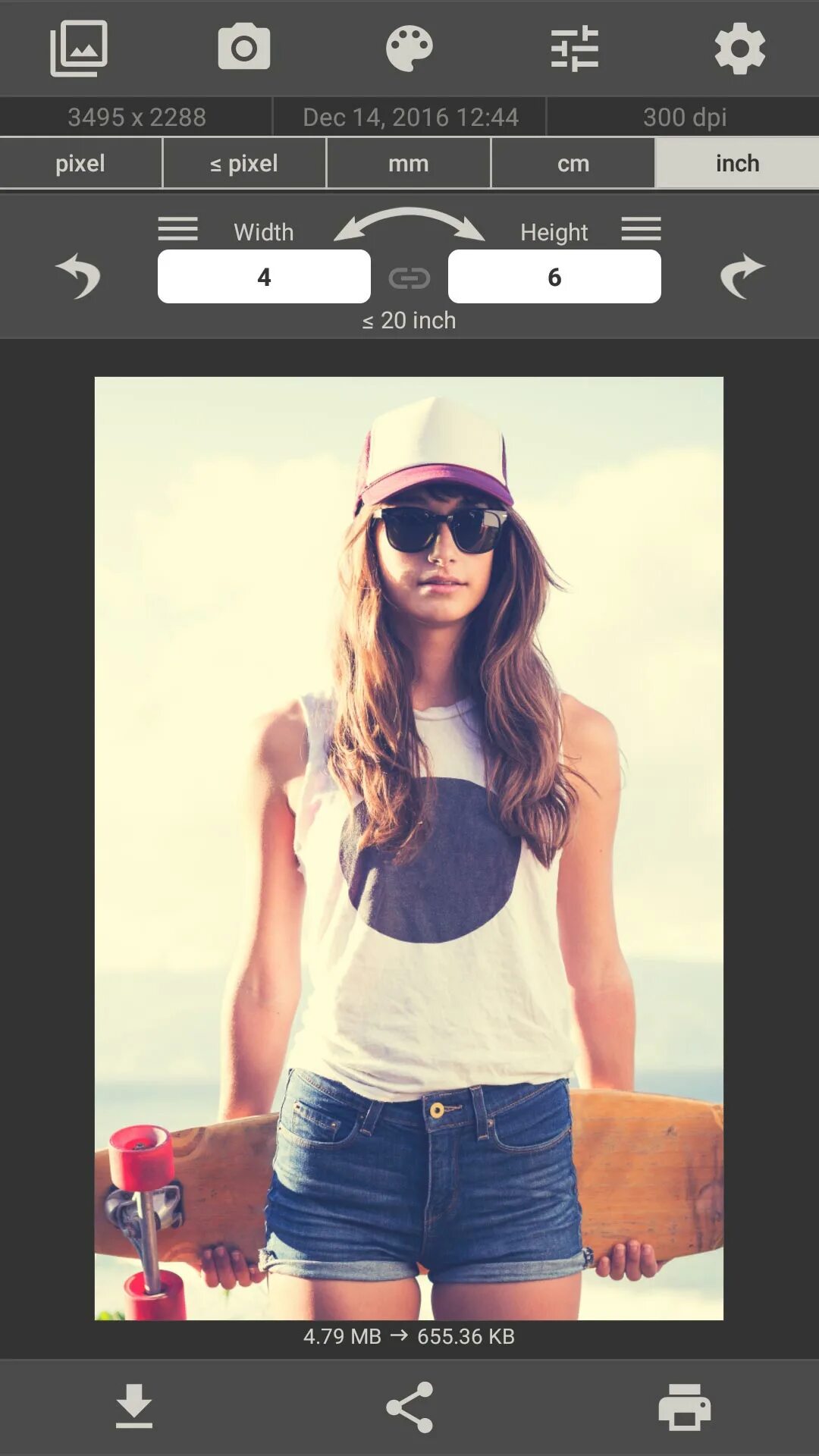Open the settings gear
The image size is (819, 1456).
tap(740, 49)
